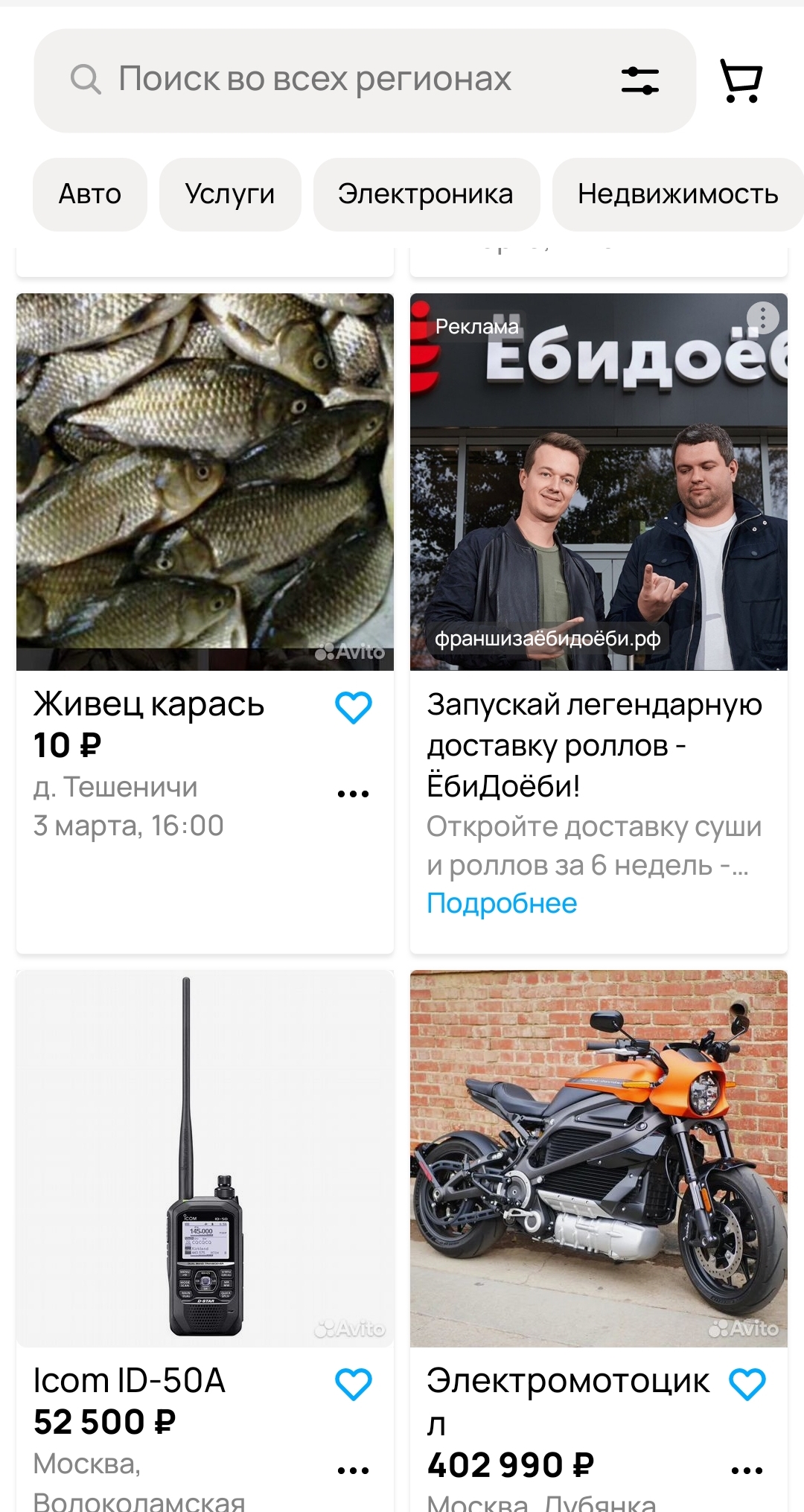Open the Icom ID-50A listing

pyautogui.click(x=205, y=1158)
